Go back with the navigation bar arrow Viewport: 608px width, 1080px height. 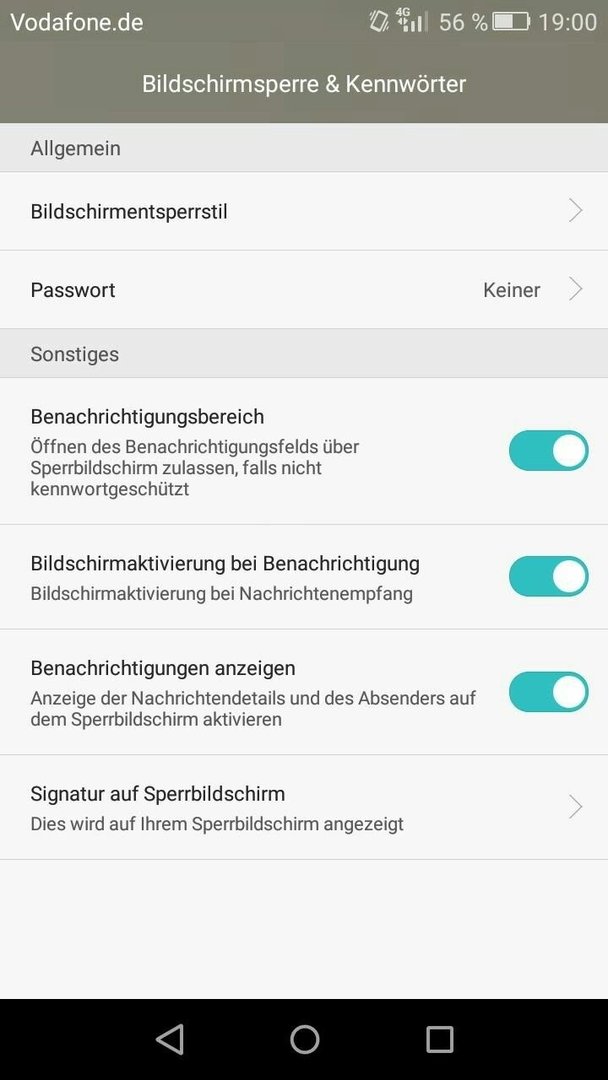point(170,1039)
